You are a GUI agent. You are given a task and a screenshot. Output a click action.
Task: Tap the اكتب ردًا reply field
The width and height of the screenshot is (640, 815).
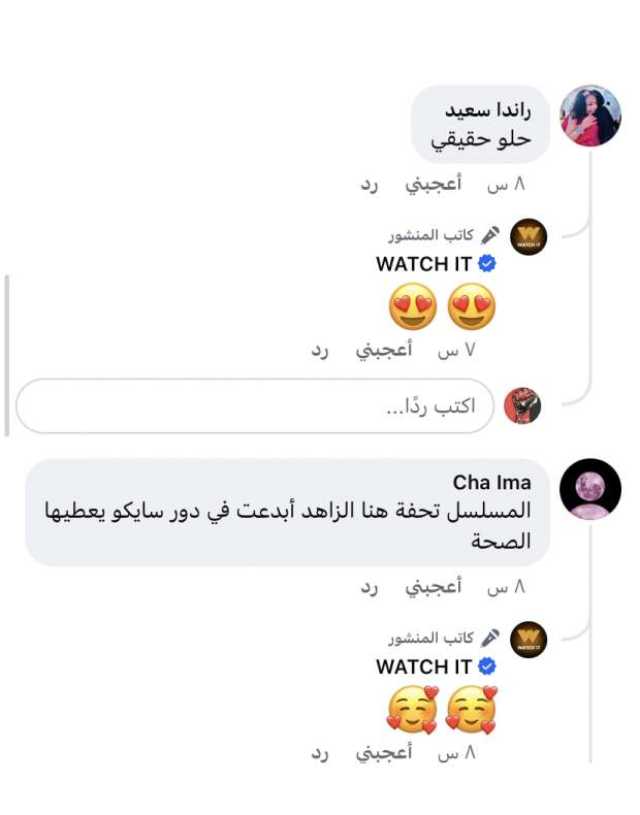255,406
